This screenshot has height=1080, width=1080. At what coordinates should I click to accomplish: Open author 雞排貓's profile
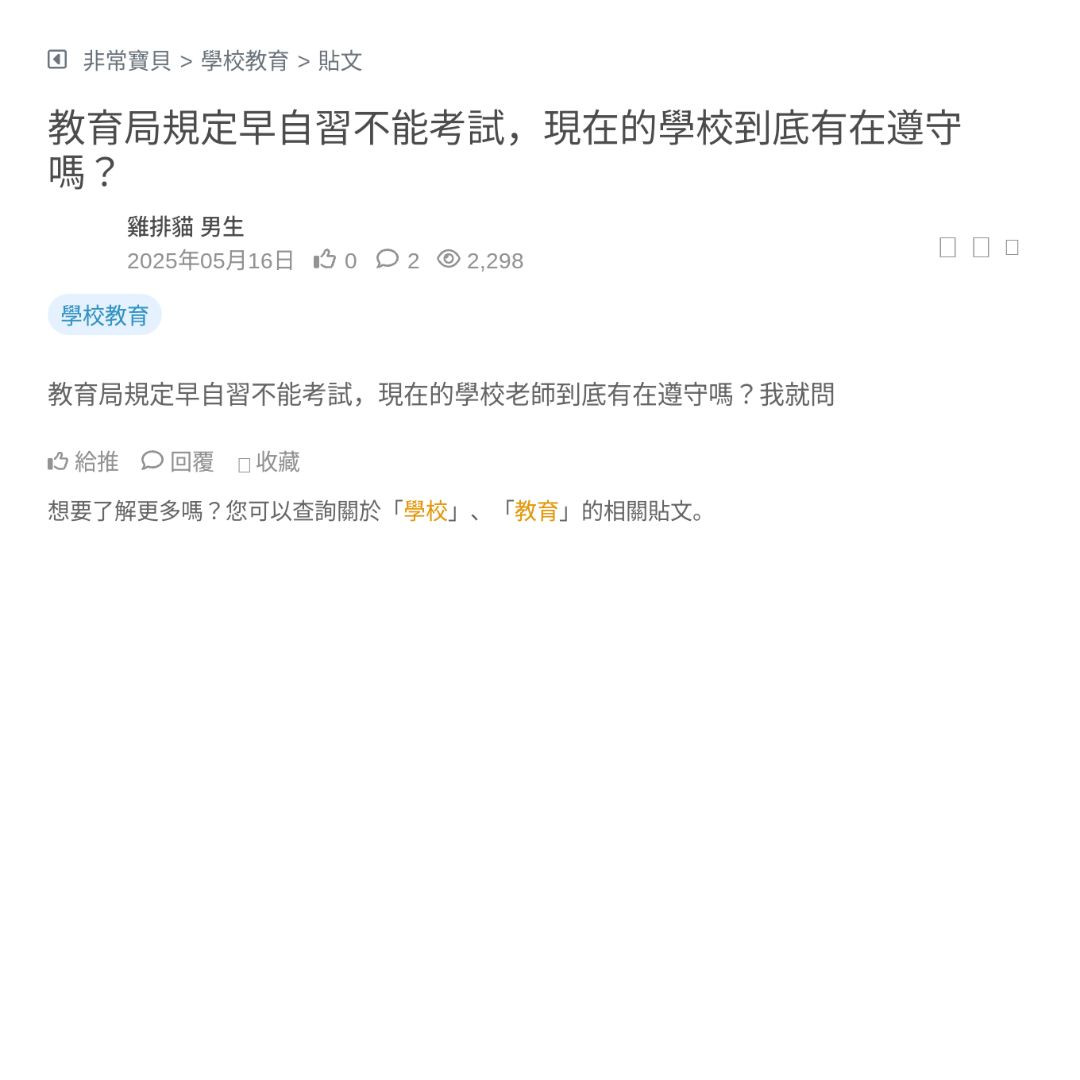tap(160, 227)
